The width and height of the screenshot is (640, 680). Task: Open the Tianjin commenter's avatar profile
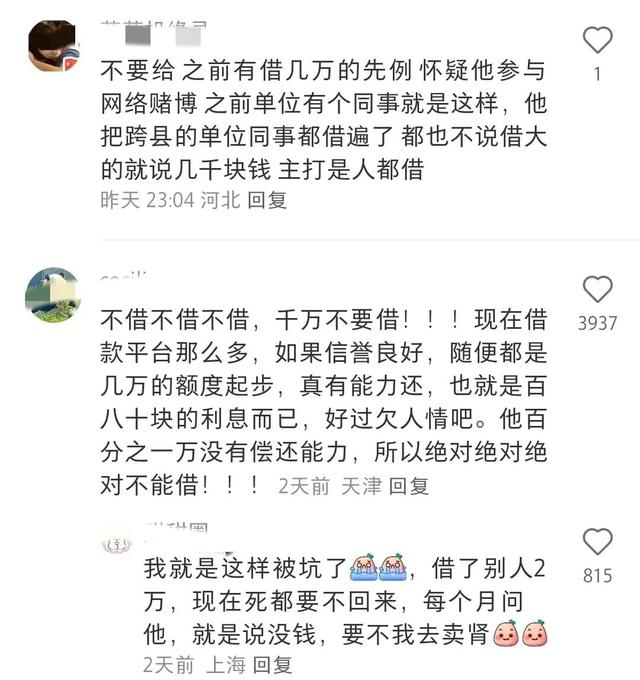[x=53, y=294]
